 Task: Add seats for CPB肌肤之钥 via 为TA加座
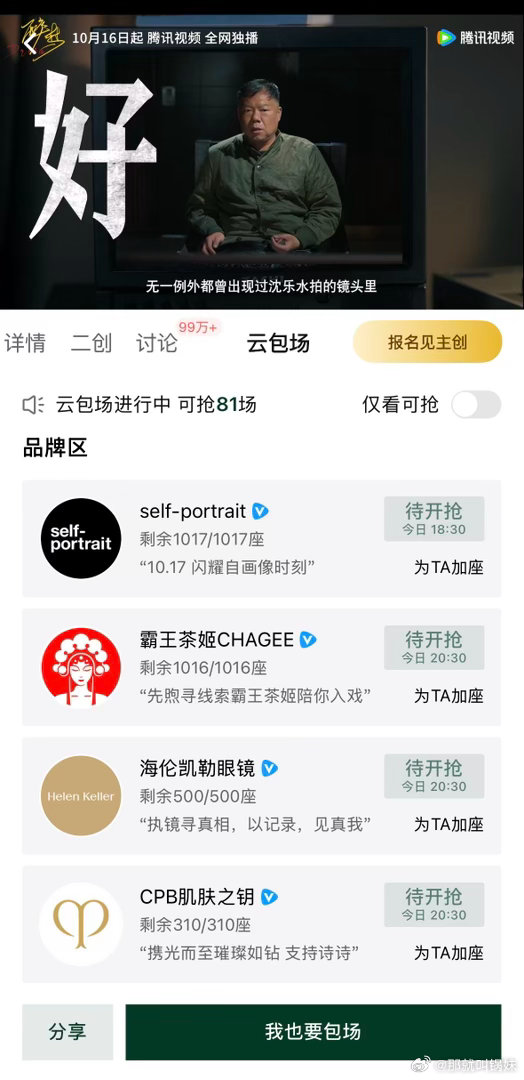[x=448, y=953]
